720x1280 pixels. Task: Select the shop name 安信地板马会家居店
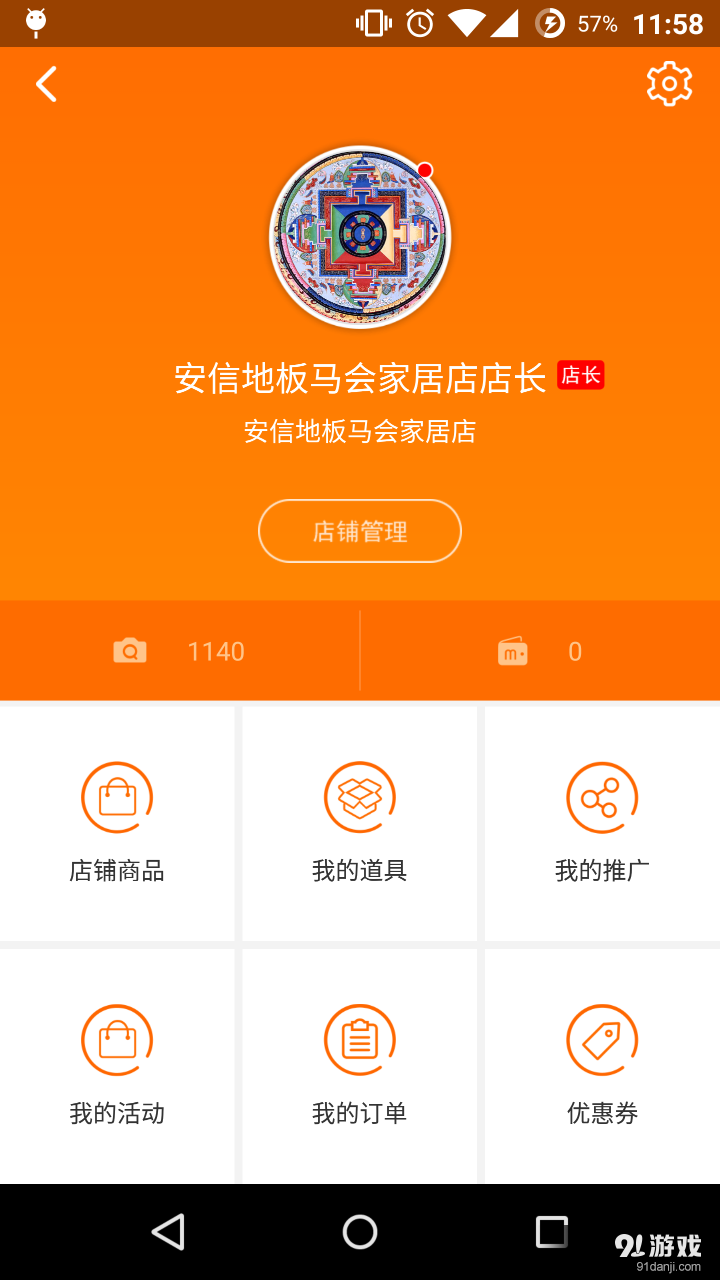click(x=360, y=432)
